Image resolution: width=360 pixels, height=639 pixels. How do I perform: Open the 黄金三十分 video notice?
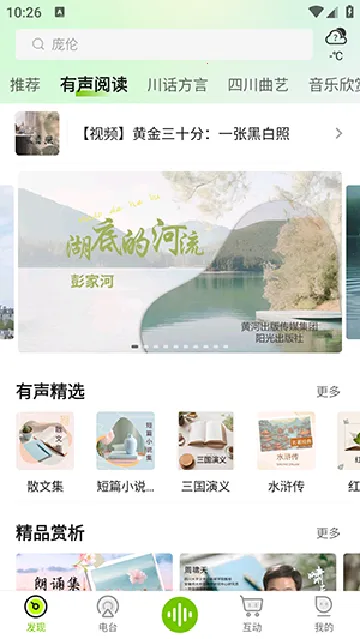tap(180, 133)
